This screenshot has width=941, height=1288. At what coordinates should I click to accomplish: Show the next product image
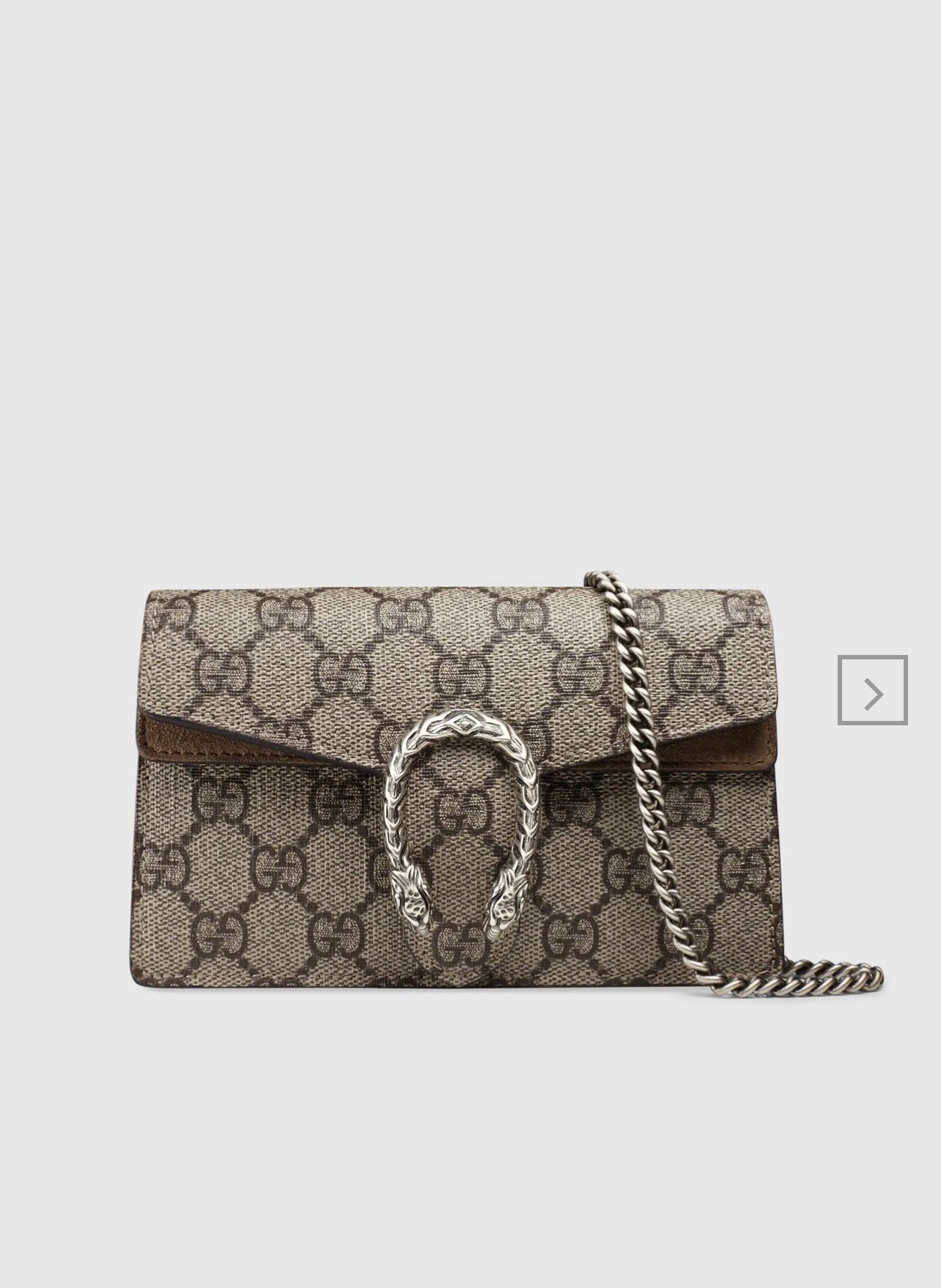click(x=872, y=689)
